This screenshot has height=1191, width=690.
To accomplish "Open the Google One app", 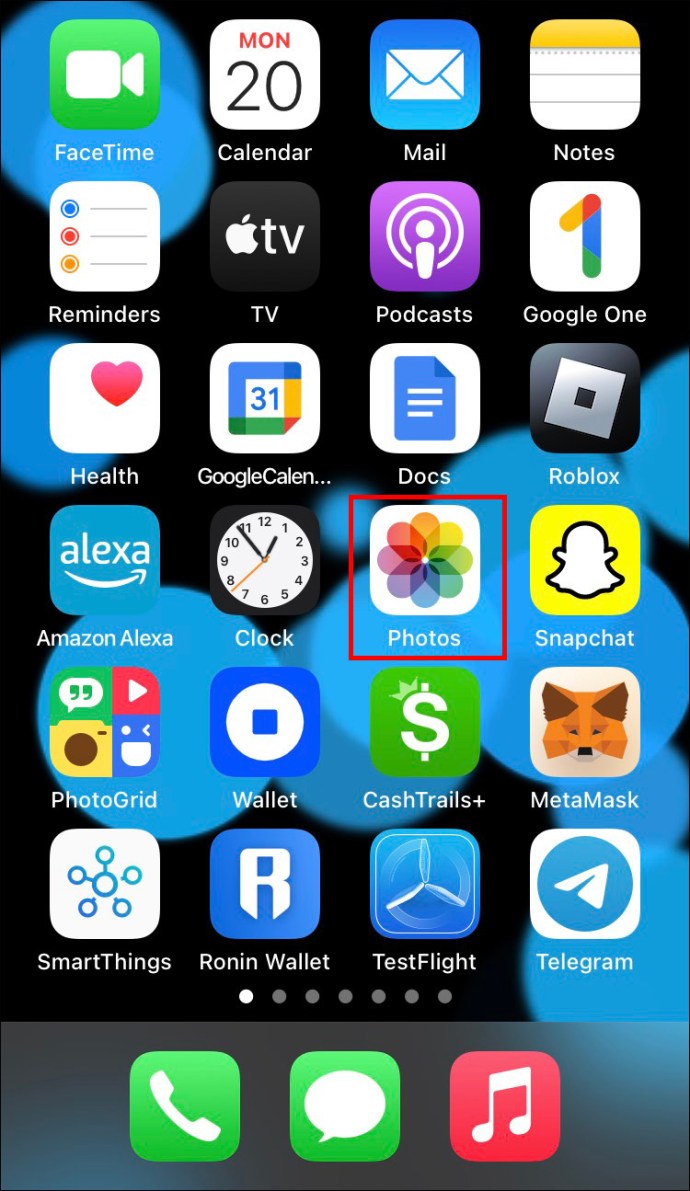I will 585,237.
